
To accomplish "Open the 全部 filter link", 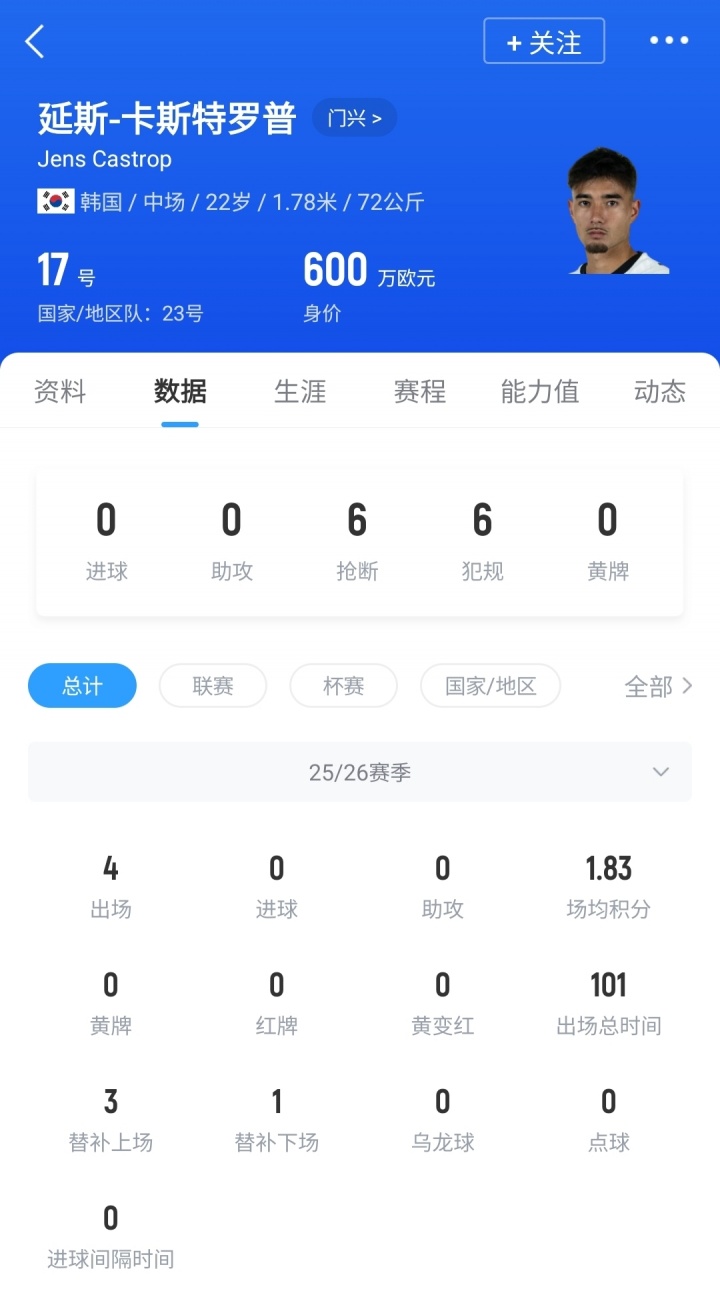I will pyautogui.click(x=657, y=686).
